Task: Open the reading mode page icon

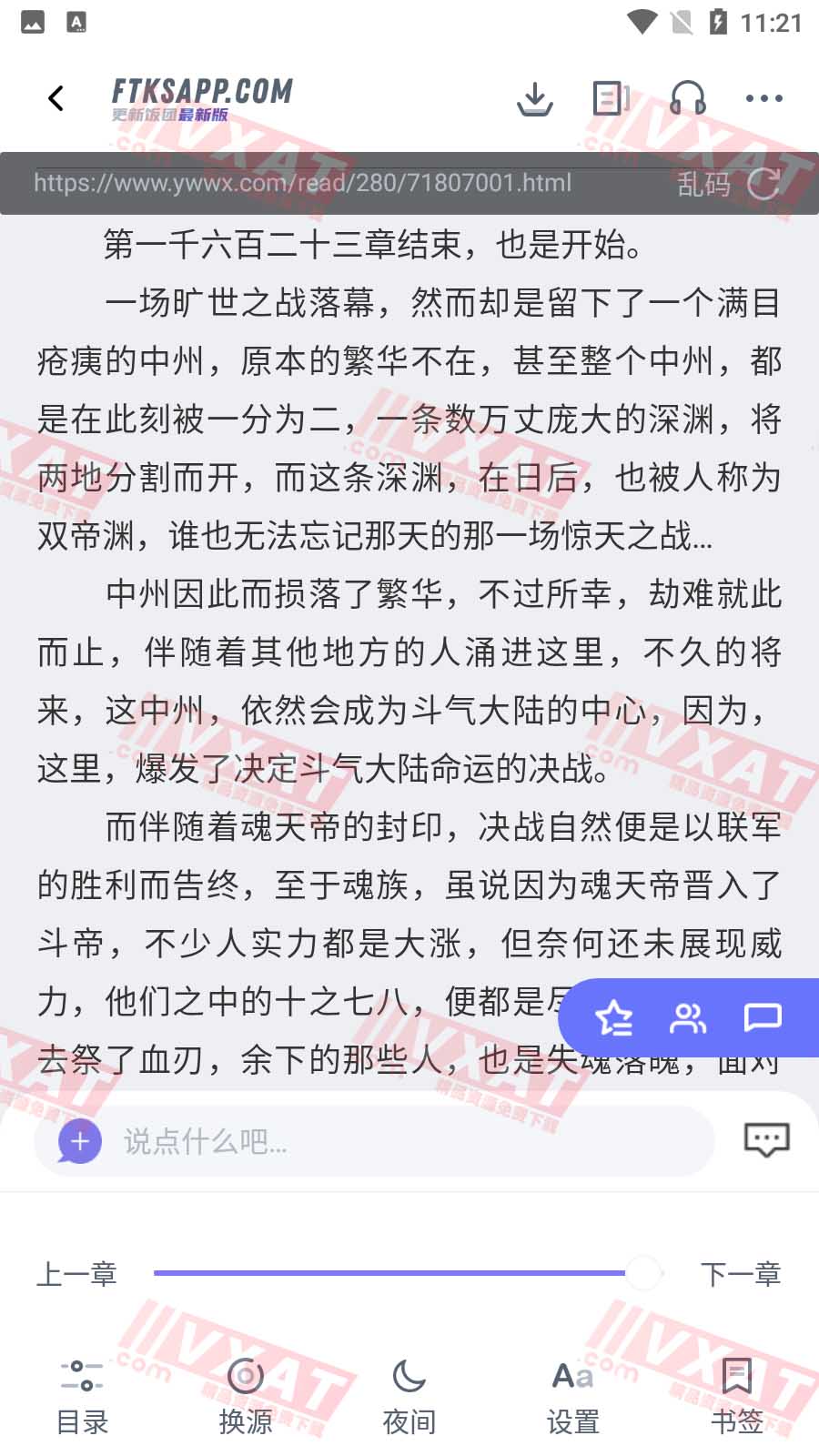Action: coord(611,98)
